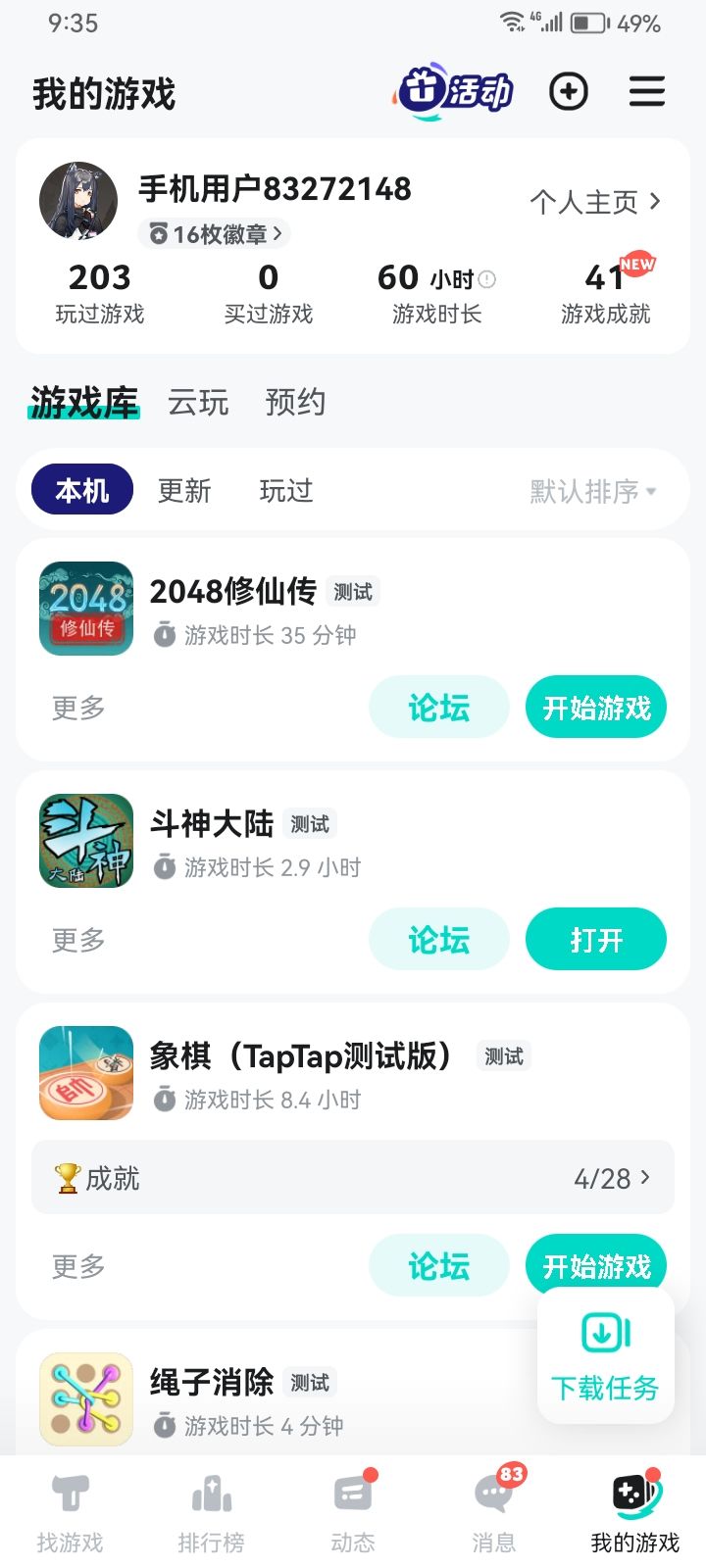Select the 玩过 filter
Viewport: 706px width, 1568px height.
[x=286, y=490]
